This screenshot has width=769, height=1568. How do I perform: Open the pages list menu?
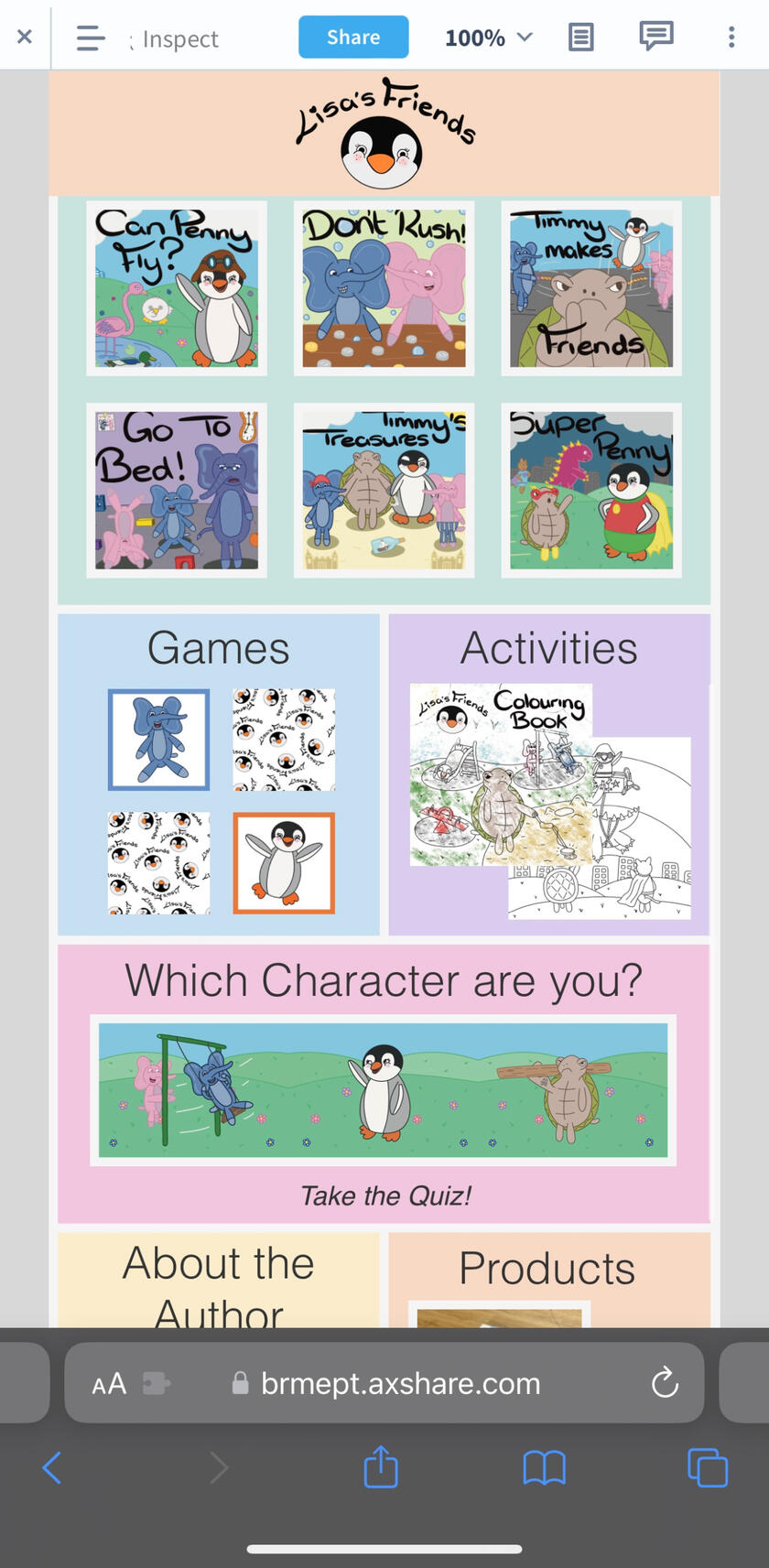[x=90, y=38]
